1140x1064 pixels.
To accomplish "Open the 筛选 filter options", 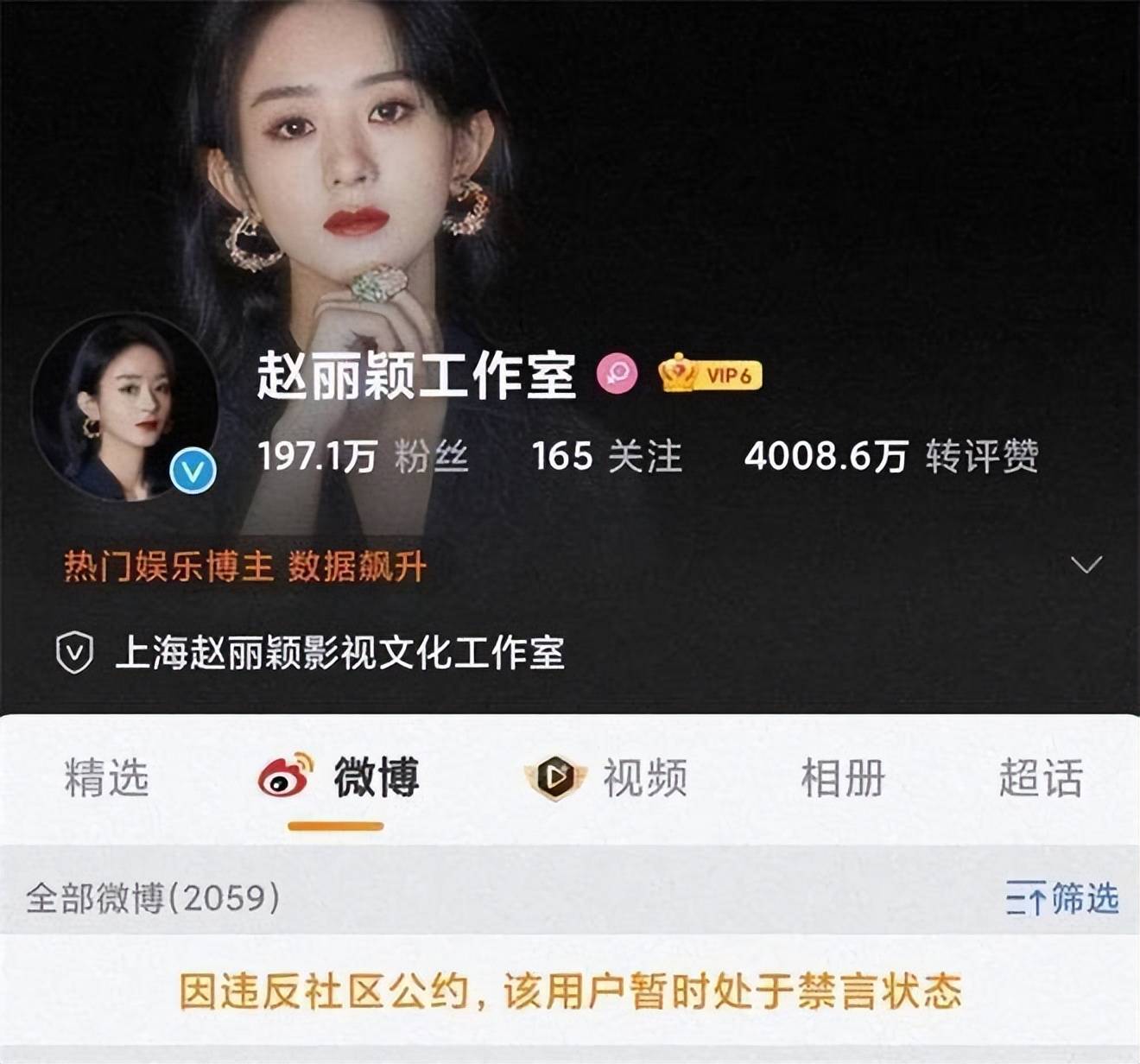I will click(1063, 899).
